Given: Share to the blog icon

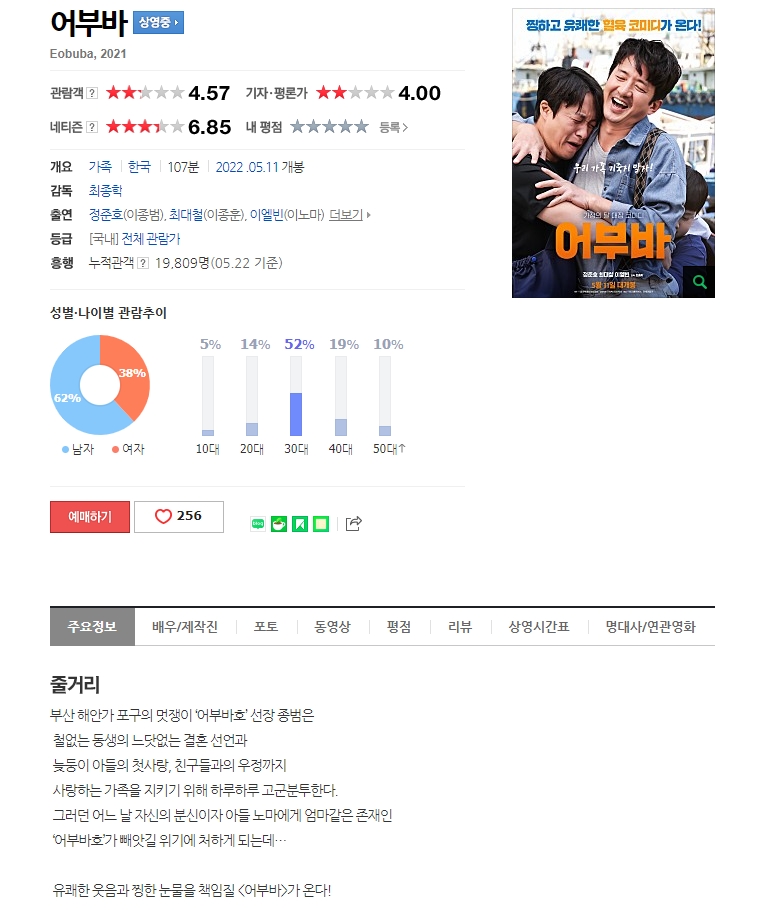Looking at the screenshot, I should [x=258, y=524].
